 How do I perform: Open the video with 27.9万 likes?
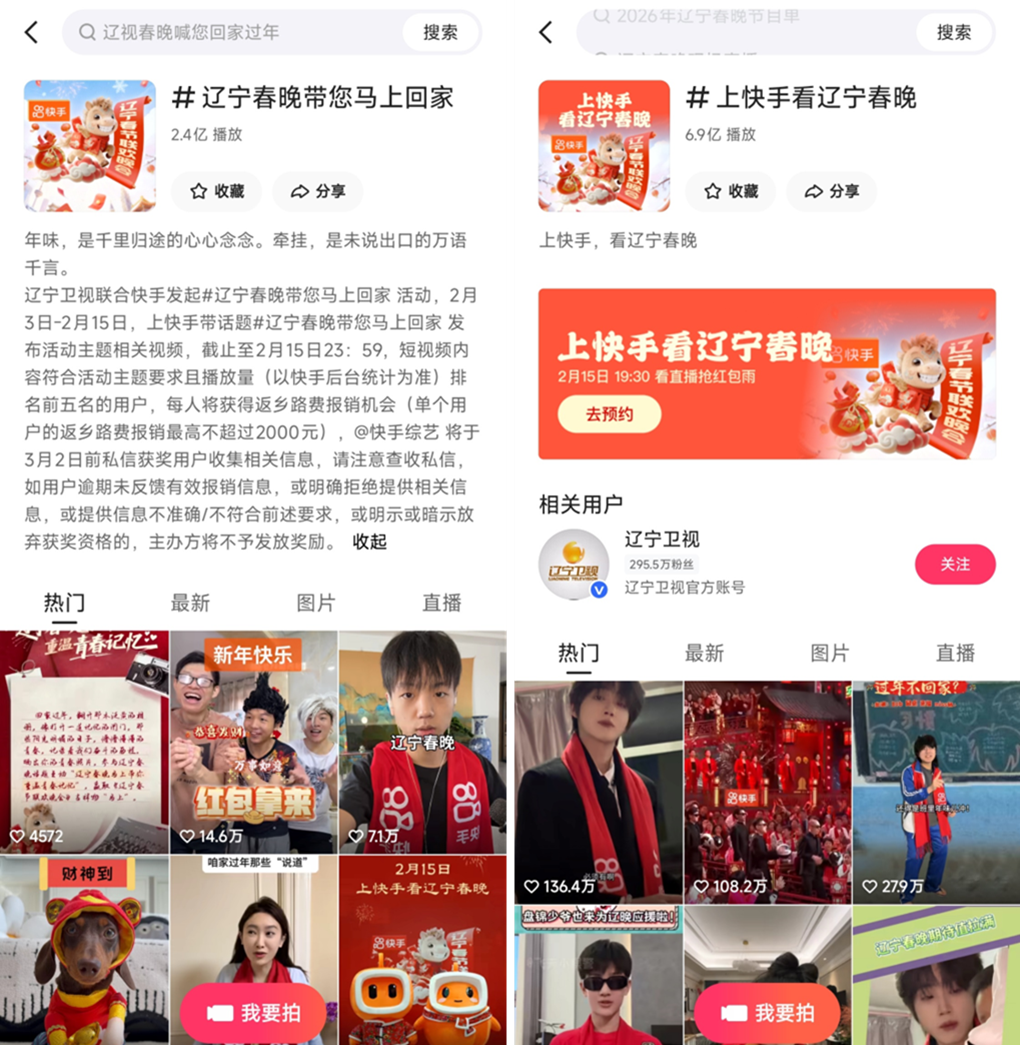tap(936, 790)
